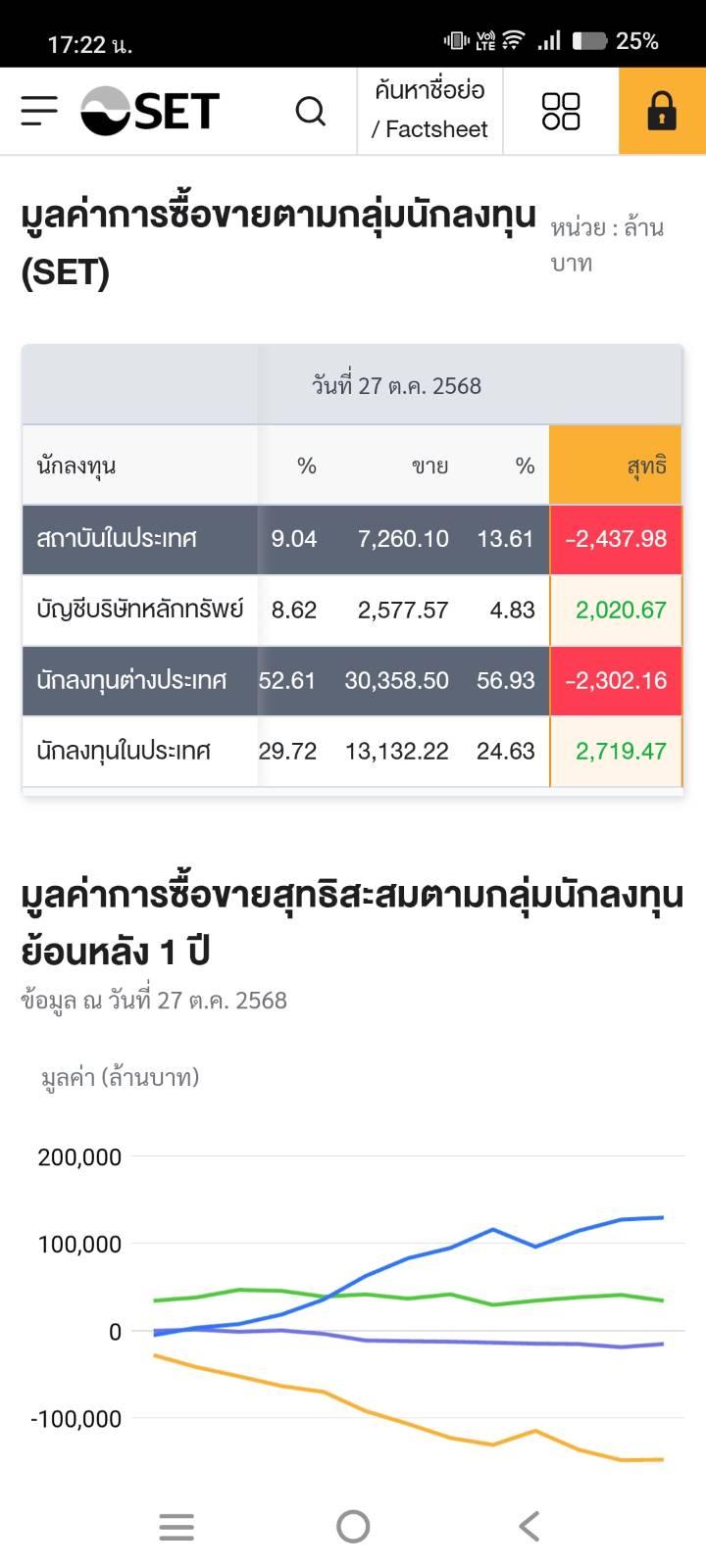
Task: Go to the phone's home screen
Action: [353, 1526]
